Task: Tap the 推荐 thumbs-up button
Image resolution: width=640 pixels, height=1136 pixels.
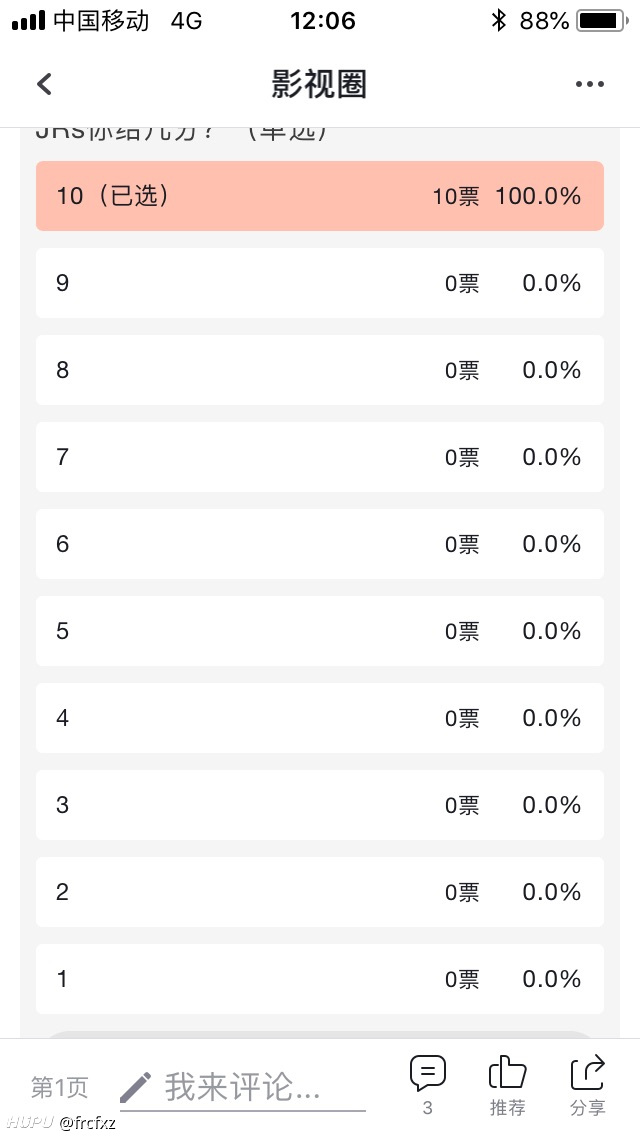Action: point(507,1085)
